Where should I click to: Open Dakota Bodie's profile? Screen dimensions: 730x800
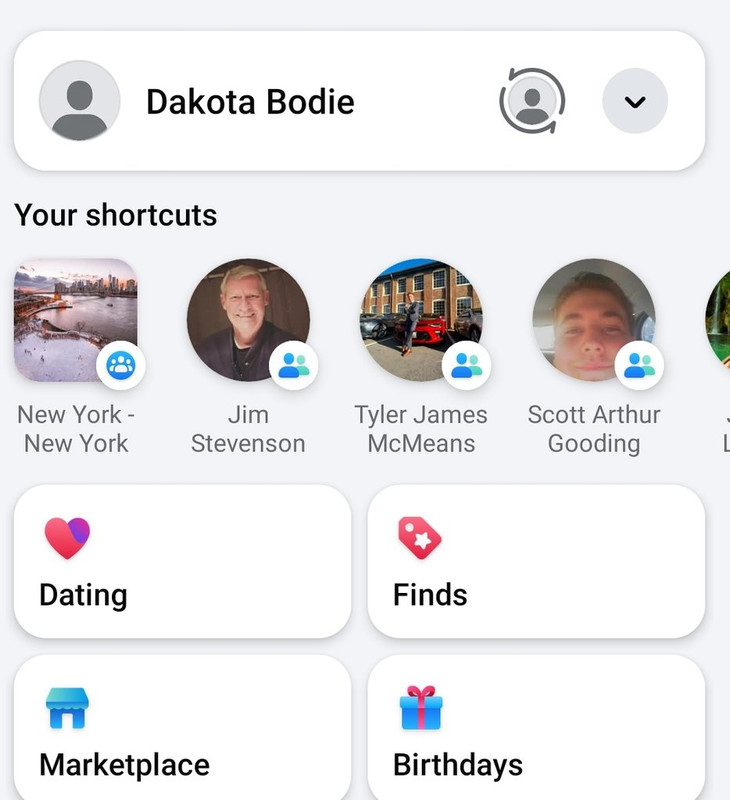250,101
